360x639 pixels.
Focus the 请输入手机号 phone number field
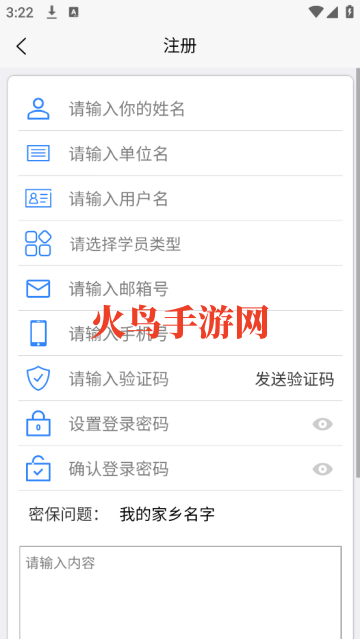click(205, 334)
